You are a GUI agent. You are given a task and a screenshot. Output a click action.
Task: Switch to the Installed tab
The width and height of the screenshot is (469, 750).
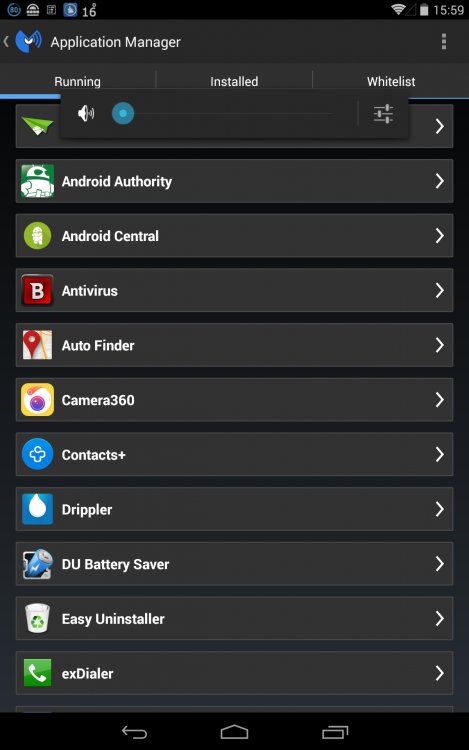click(234, 81)
